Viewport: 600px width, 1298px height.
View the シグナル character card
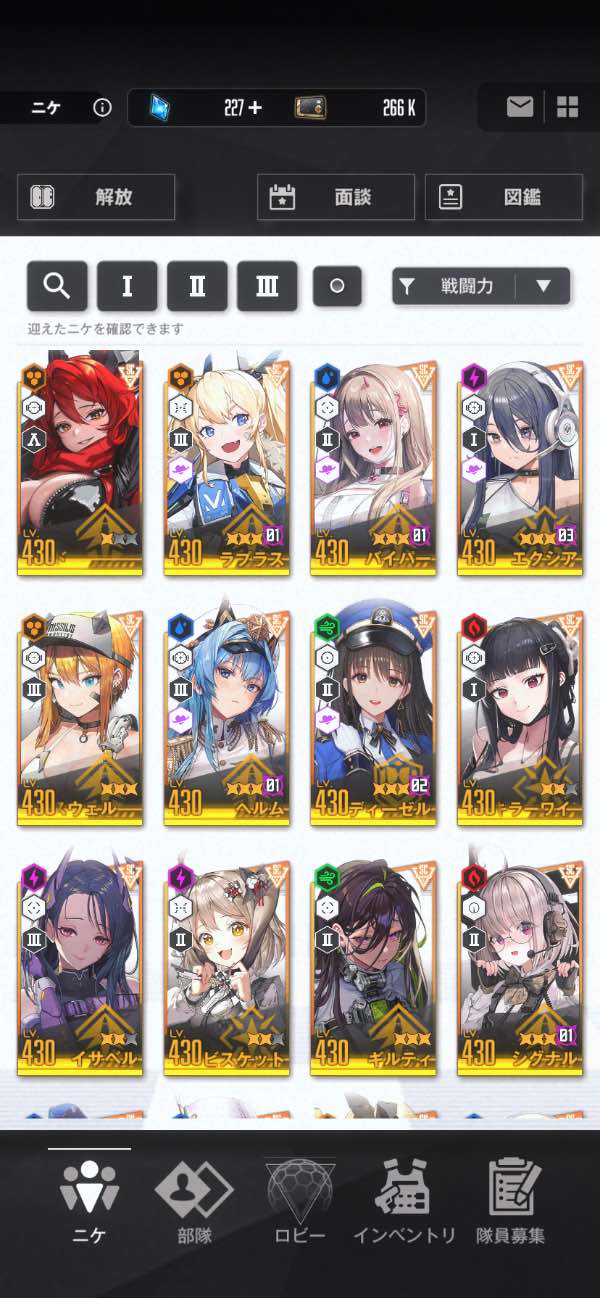click(520, 967)
